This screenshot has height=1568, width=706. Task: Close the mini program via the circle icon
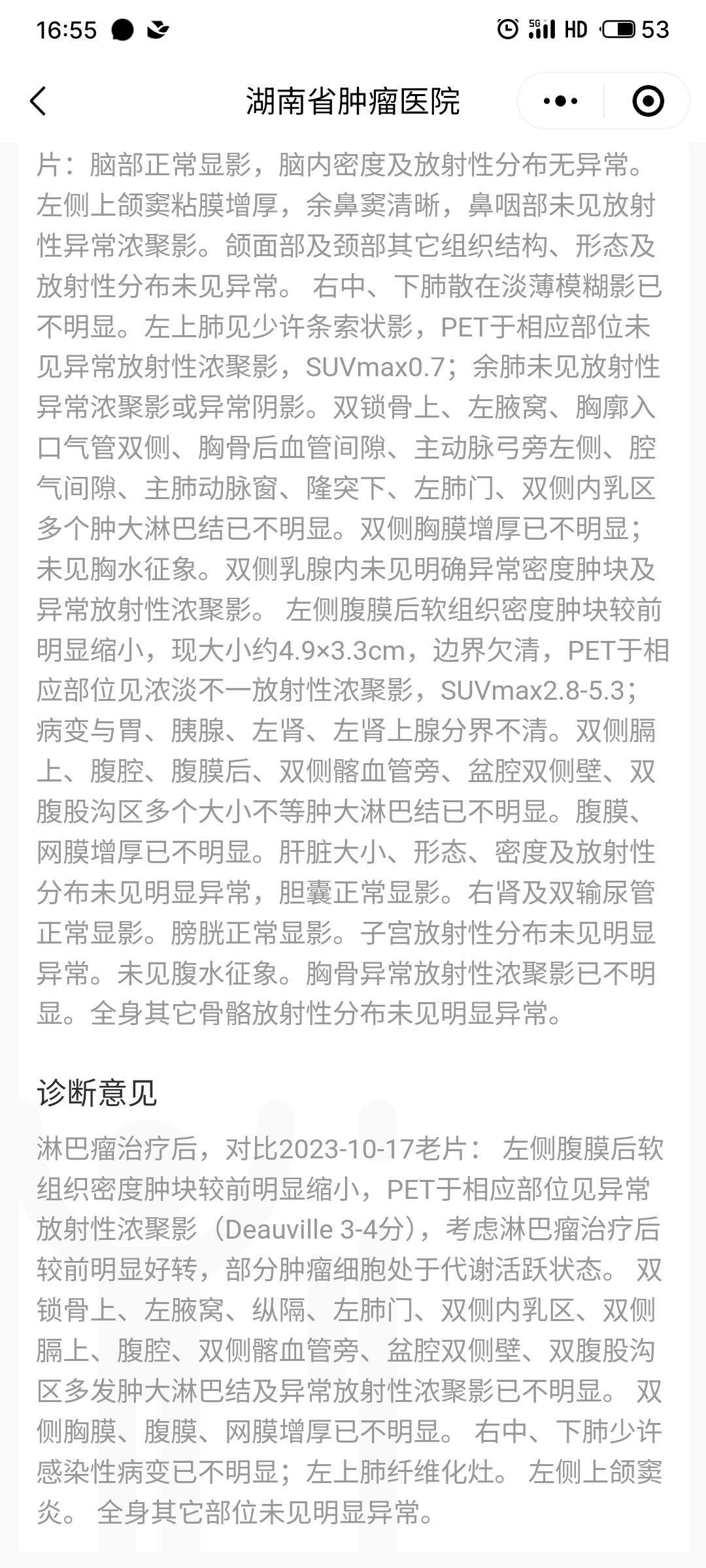[x=648, y=101]
